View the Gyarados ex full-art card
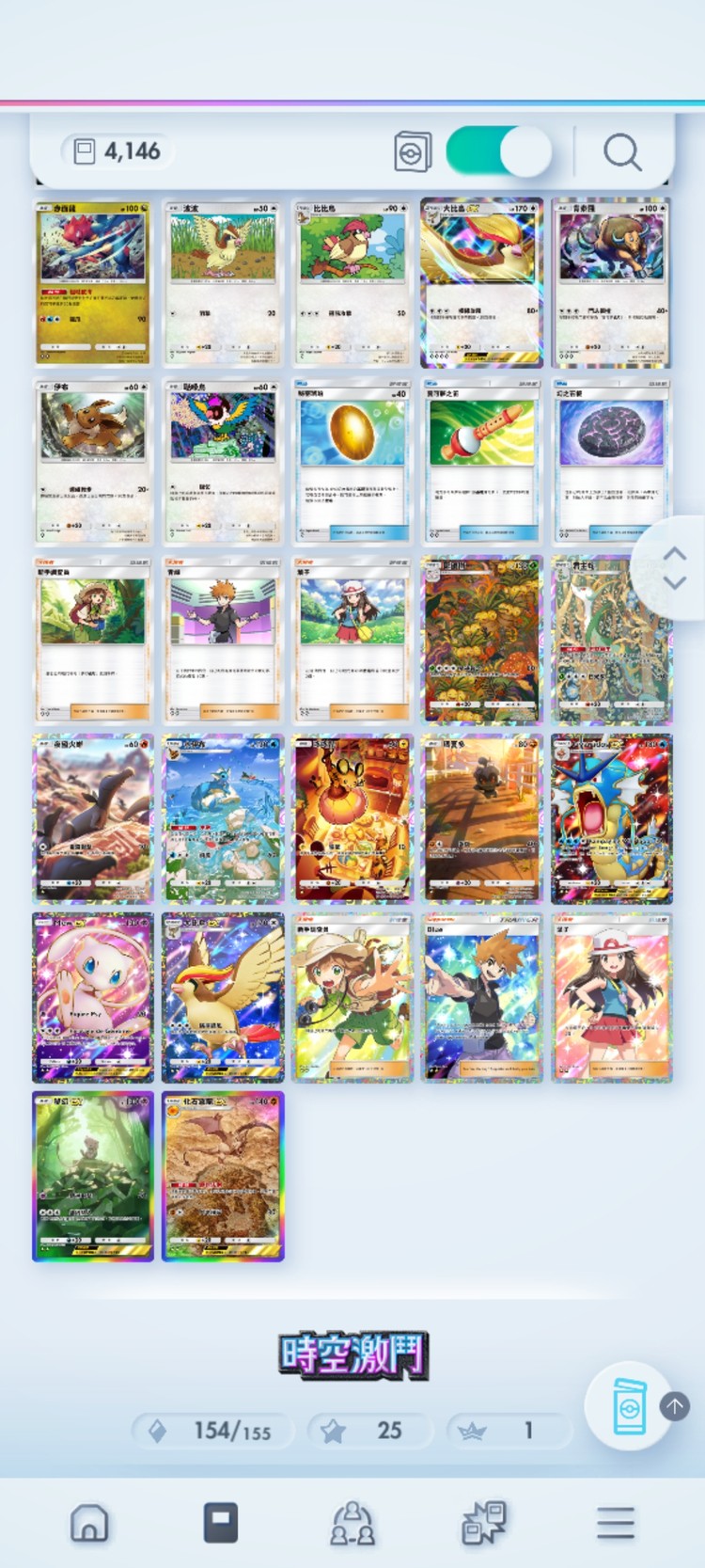This screenshot has width=705, height=1568. [611, 818]
